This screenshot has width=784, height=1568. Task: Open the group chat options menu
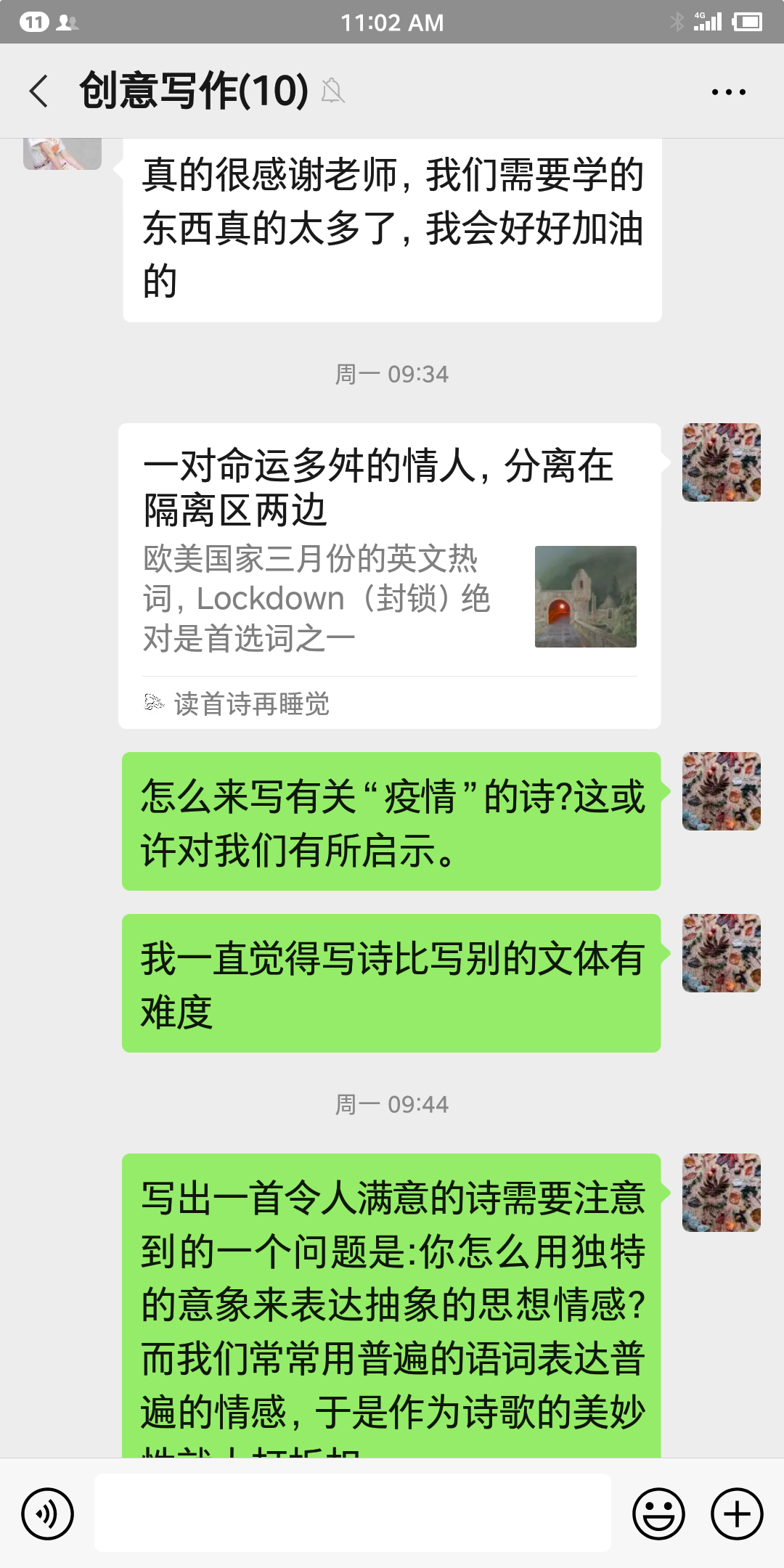pyautogui.click(x=728, y=91)
